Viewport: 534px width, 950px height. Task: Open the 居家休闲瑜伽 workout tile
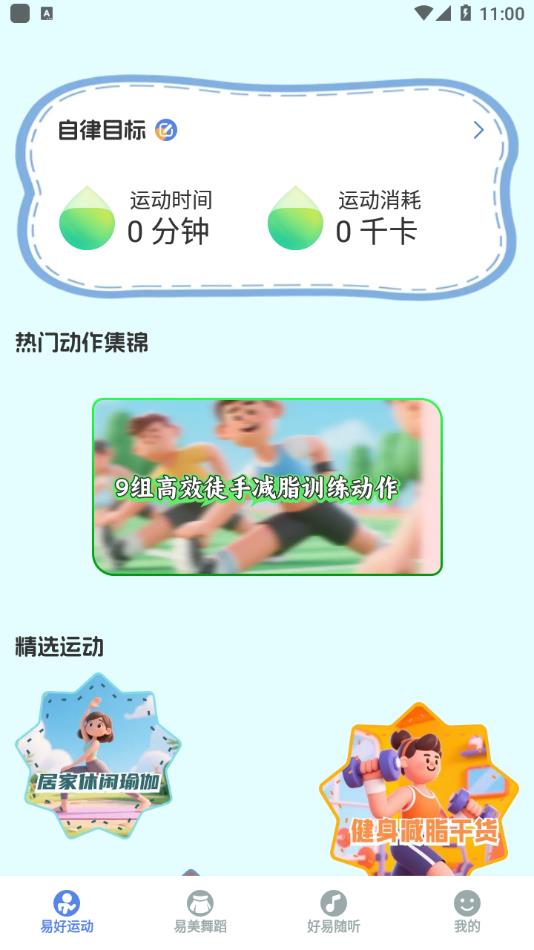coord(98,756)
